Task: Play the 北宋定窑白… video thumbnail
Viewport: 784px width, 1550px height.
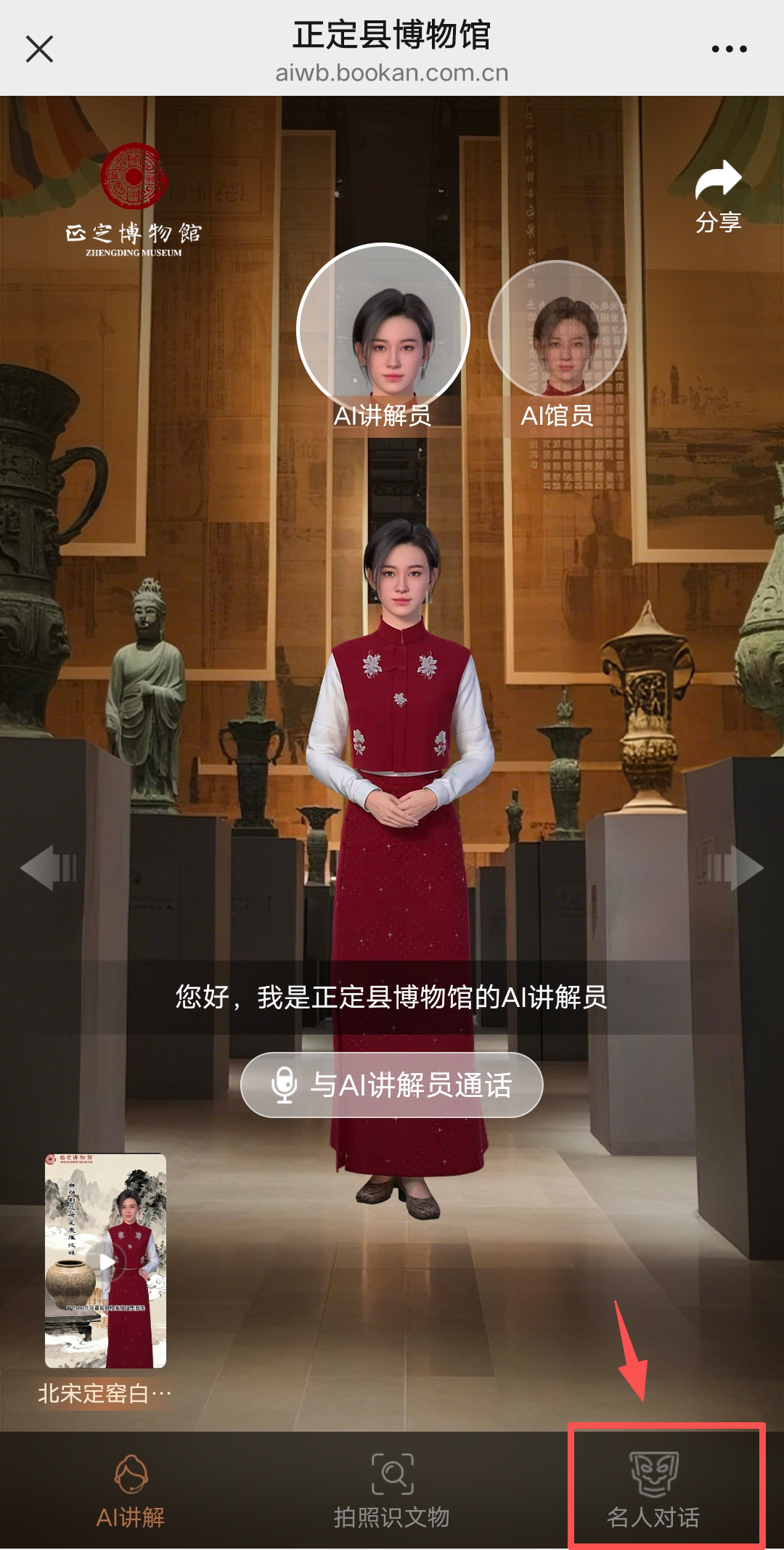Action: 106,1260
